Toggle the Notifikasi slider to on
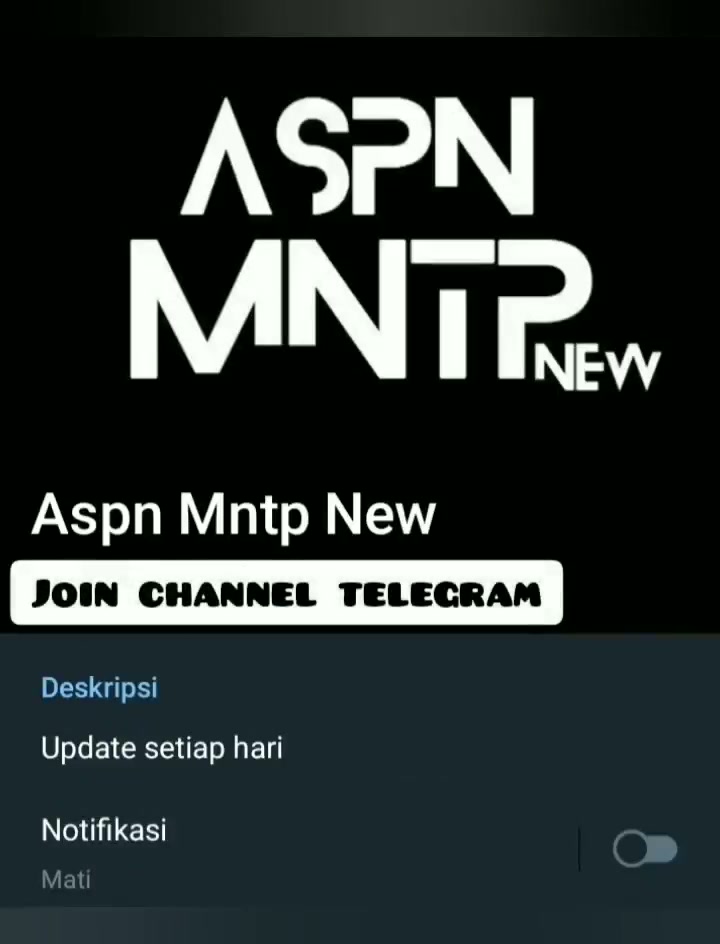 pos(645,848)
